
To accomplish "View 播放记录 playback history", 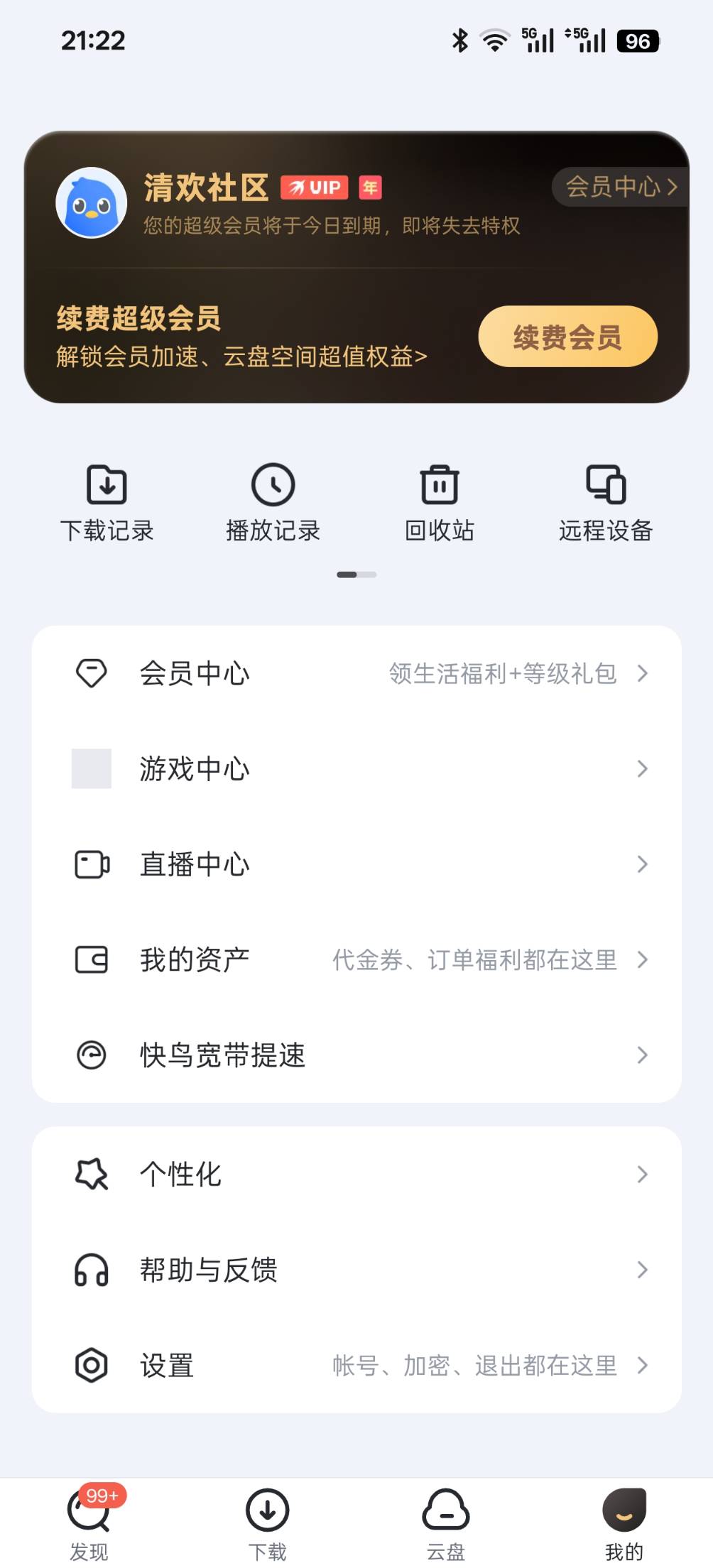I will [x=273, y=502].
